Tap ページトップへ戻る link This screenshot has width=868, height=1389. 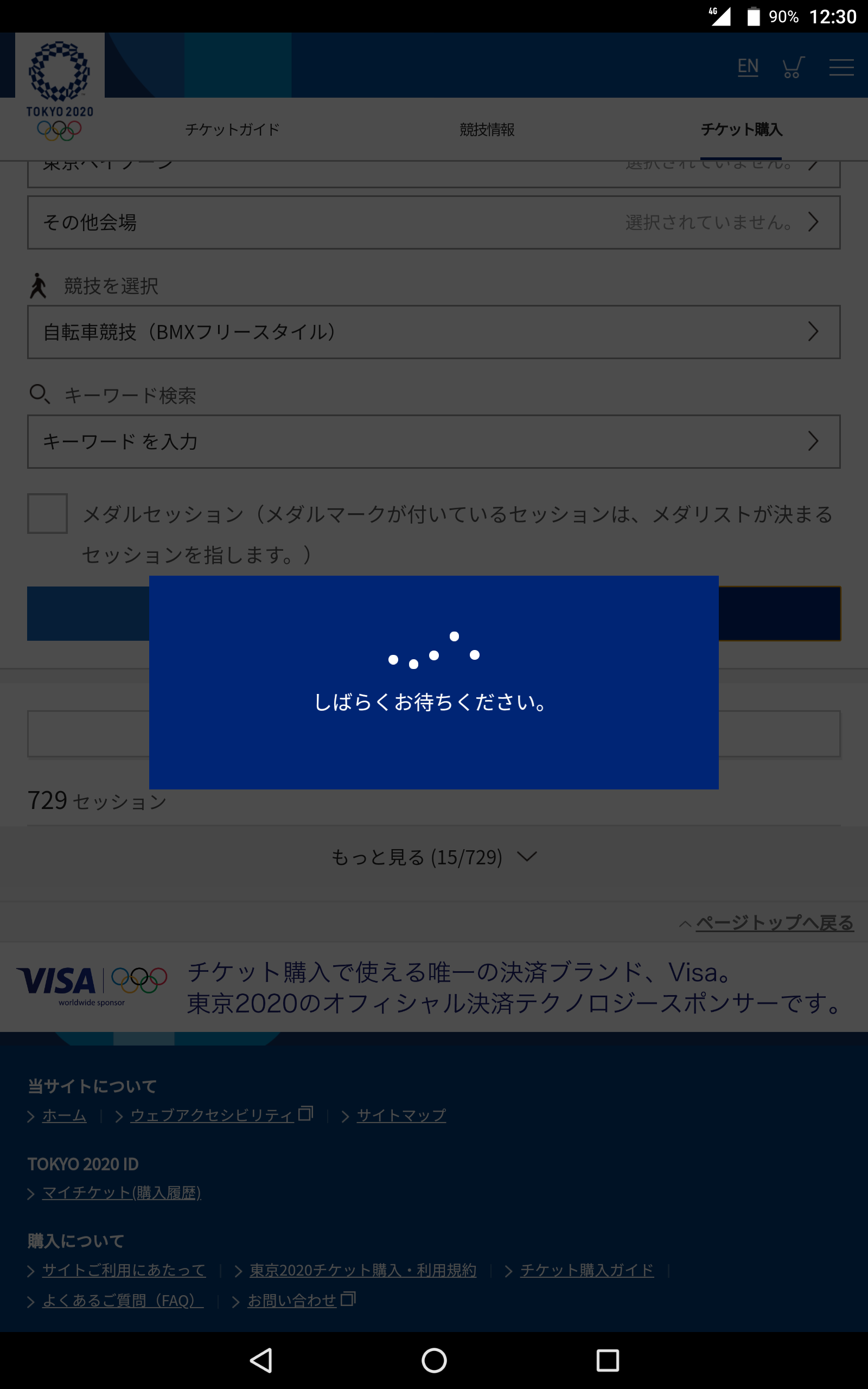click(x=774, y=922)
